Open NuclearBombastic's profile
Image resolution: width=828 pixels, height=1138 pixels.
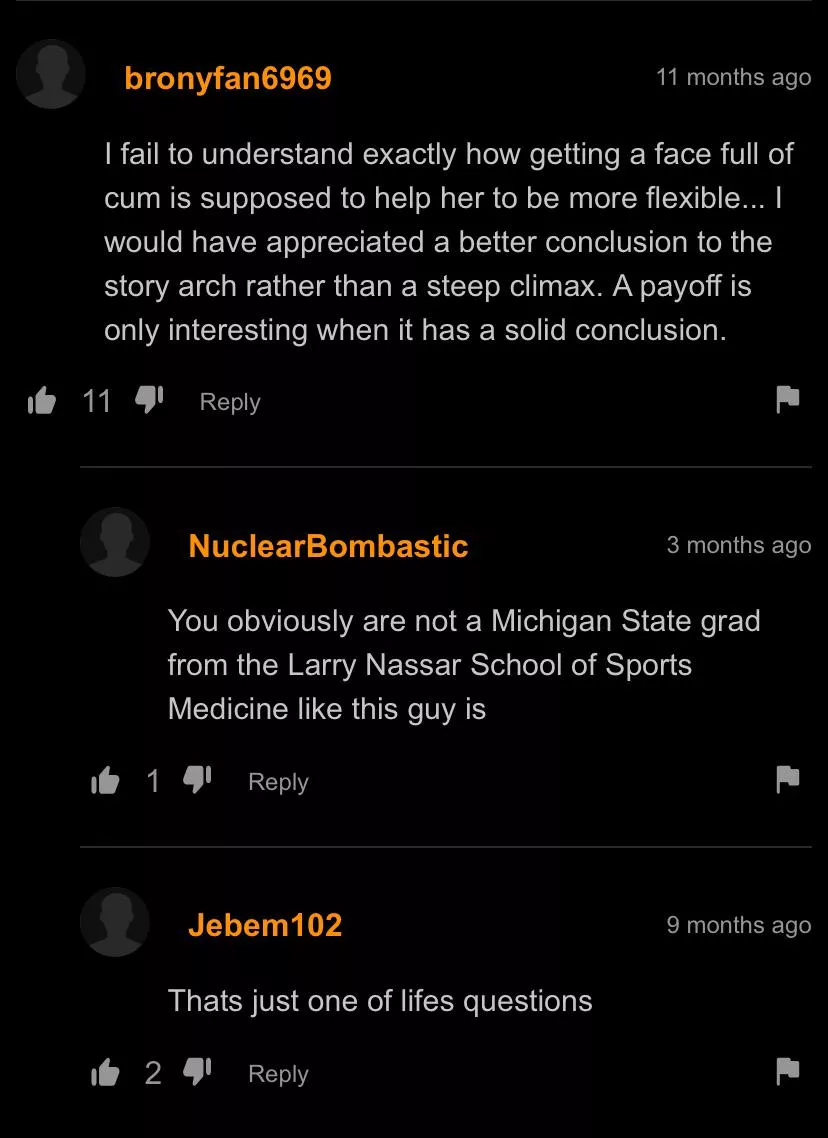coord(328,546)
